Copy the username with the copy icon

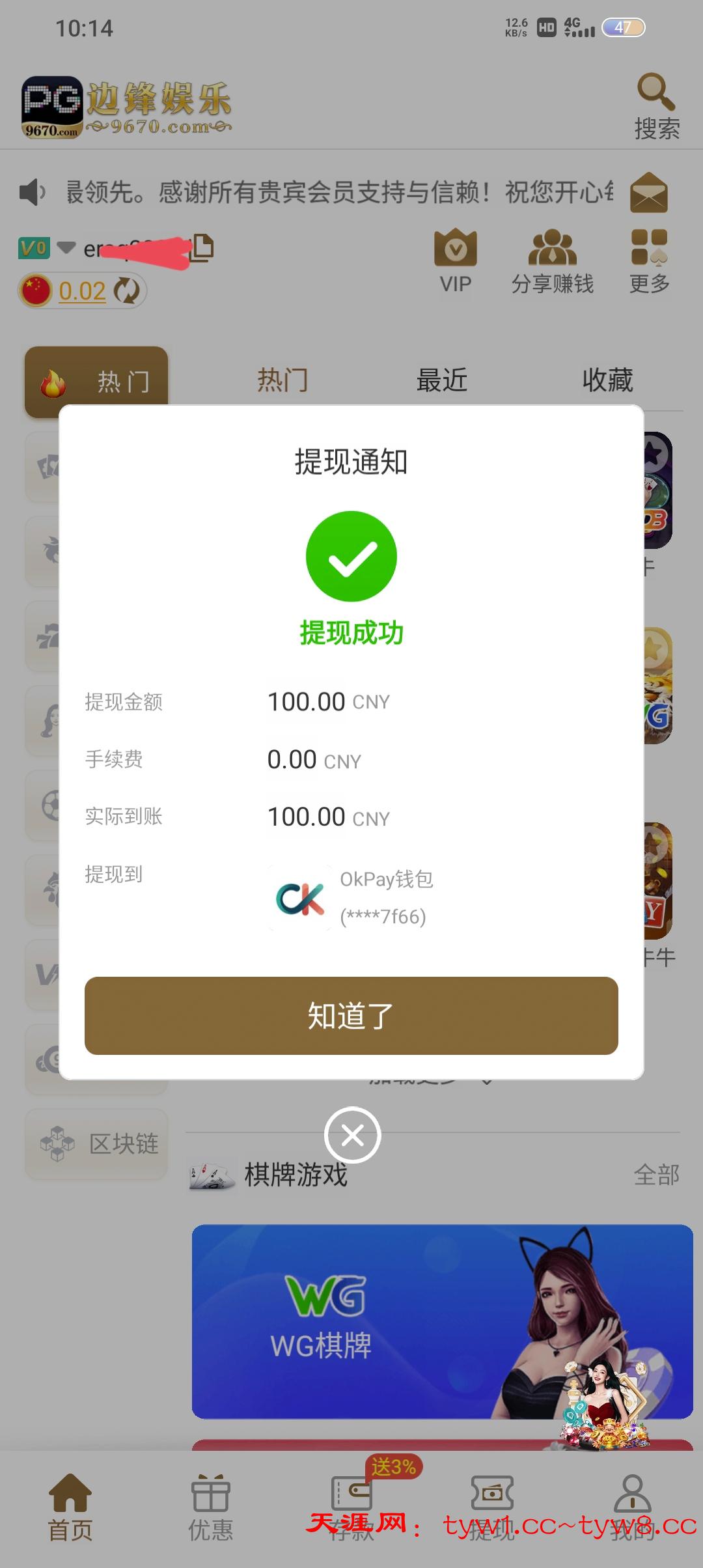pyautogui.click(x=202, y=247)
